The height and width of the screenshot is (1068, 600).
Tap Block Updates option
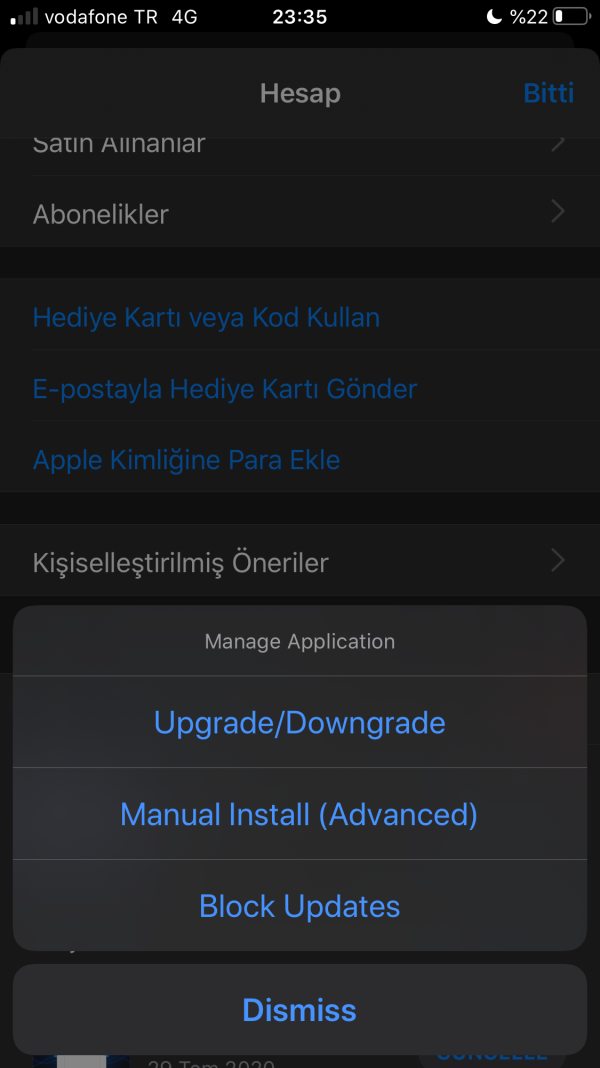click(300, 906)
